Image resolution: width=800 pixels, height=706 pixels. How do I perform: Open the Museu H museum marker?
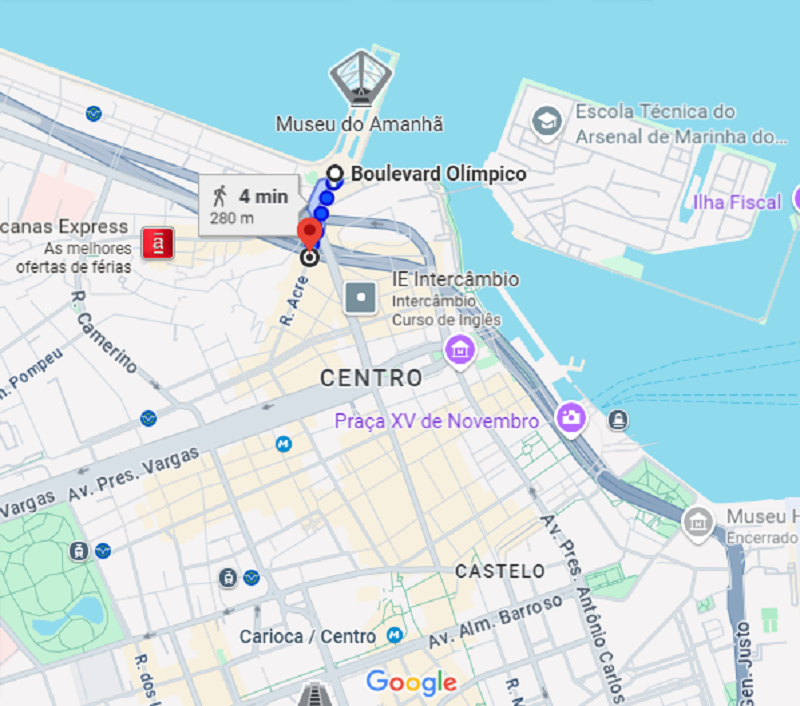pos(697,522)
